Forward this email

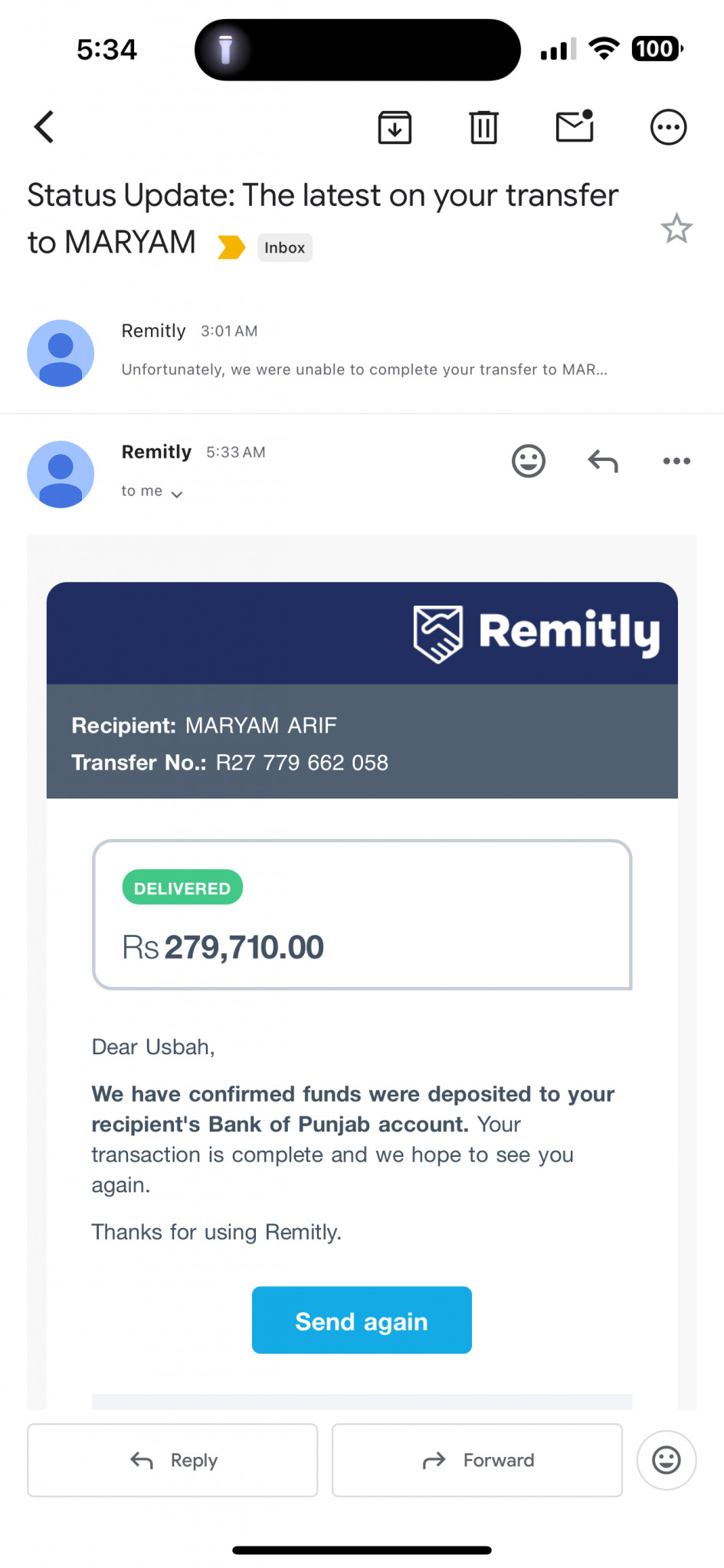pyautogui.click(x=477, y=1460)
